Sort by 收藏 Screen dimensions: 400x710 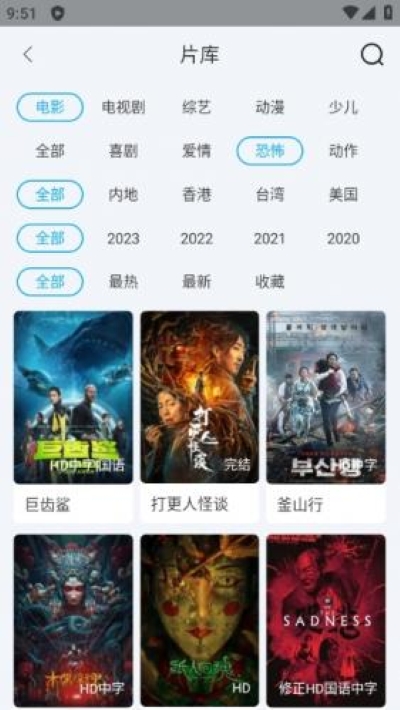click(270, 282)
